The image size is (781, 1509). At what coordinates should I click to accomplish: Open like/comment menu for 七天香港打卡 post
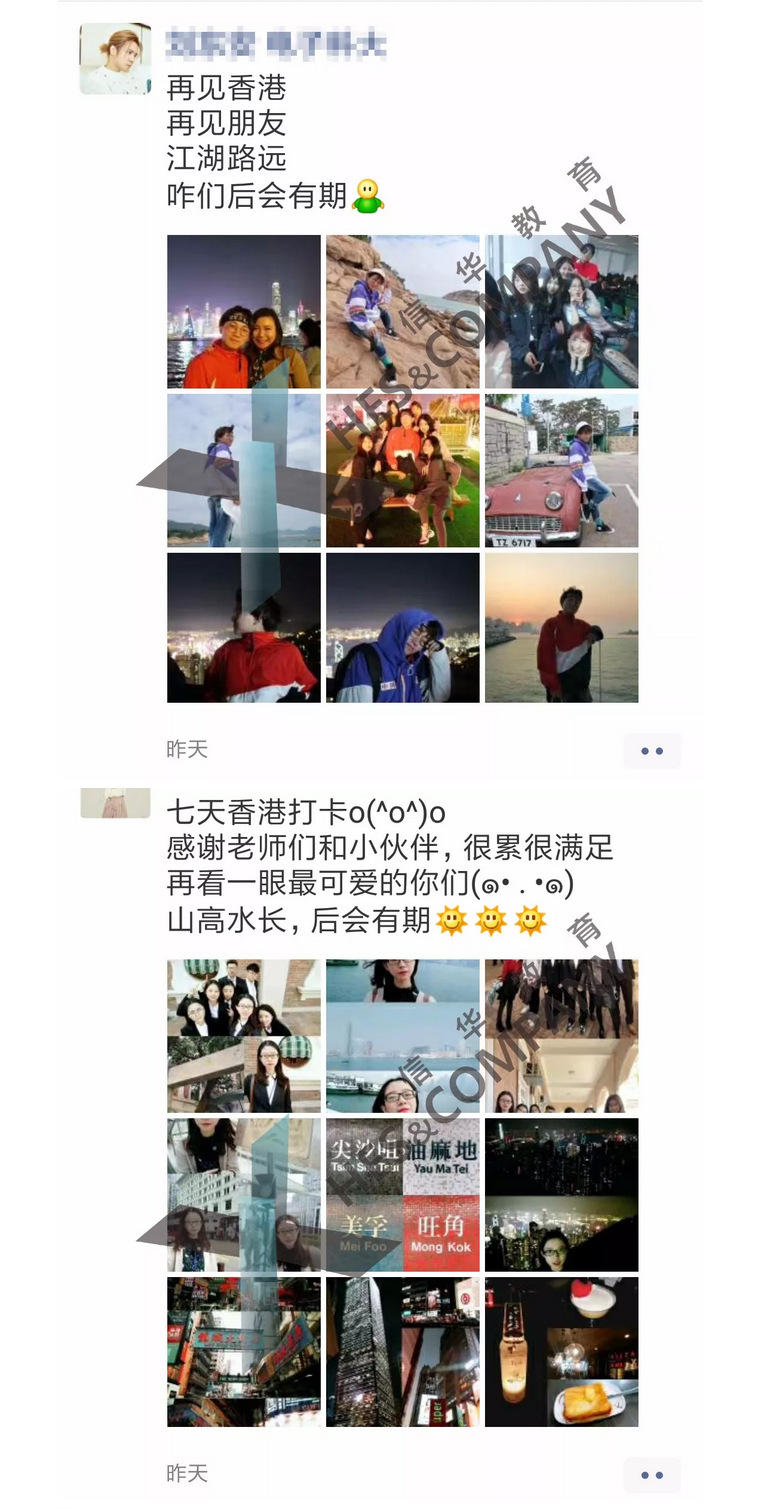click(652, 1475)
